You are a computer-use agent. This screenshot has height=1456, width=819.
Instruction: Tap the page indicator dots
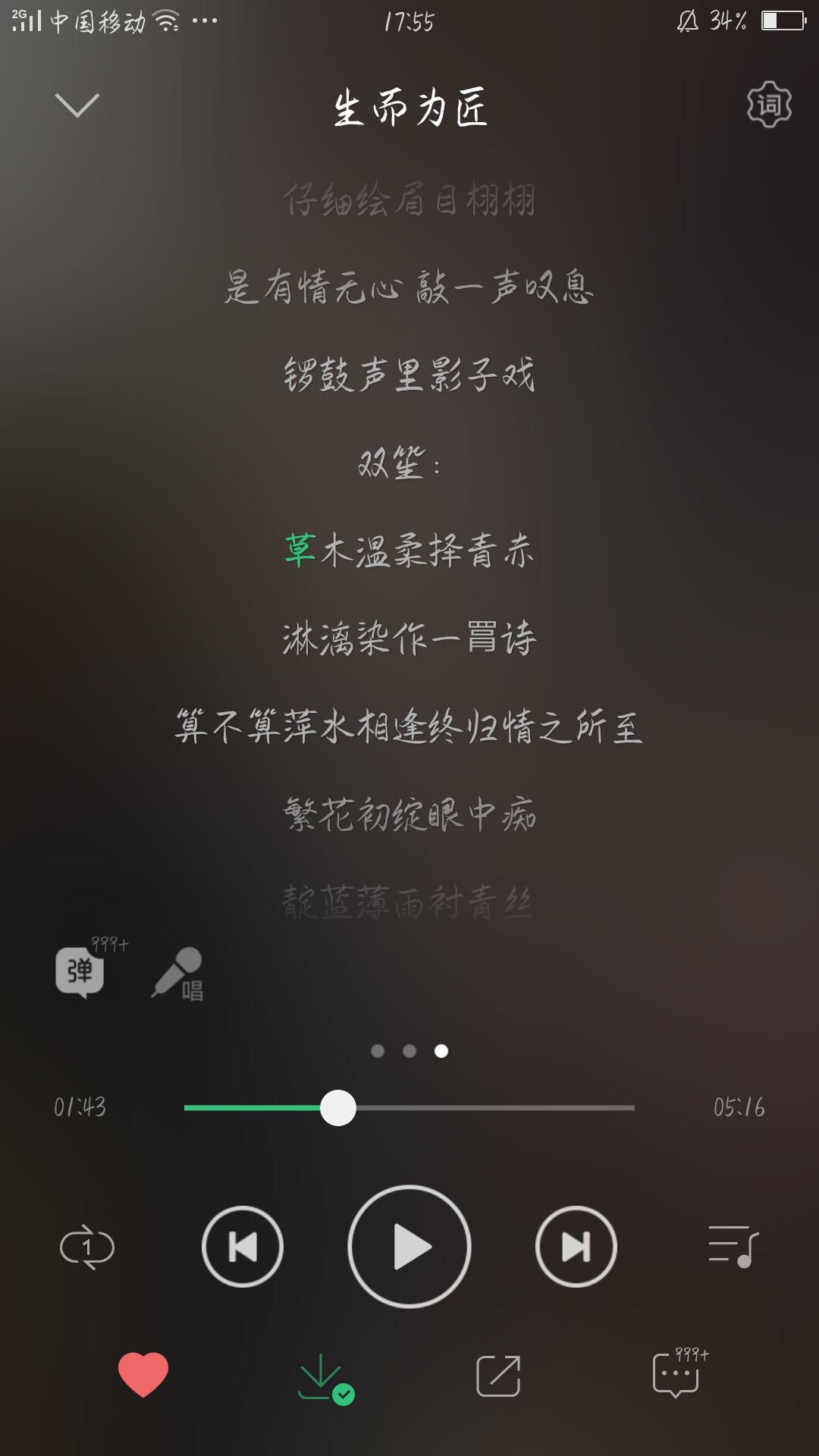click(409, 1051)
